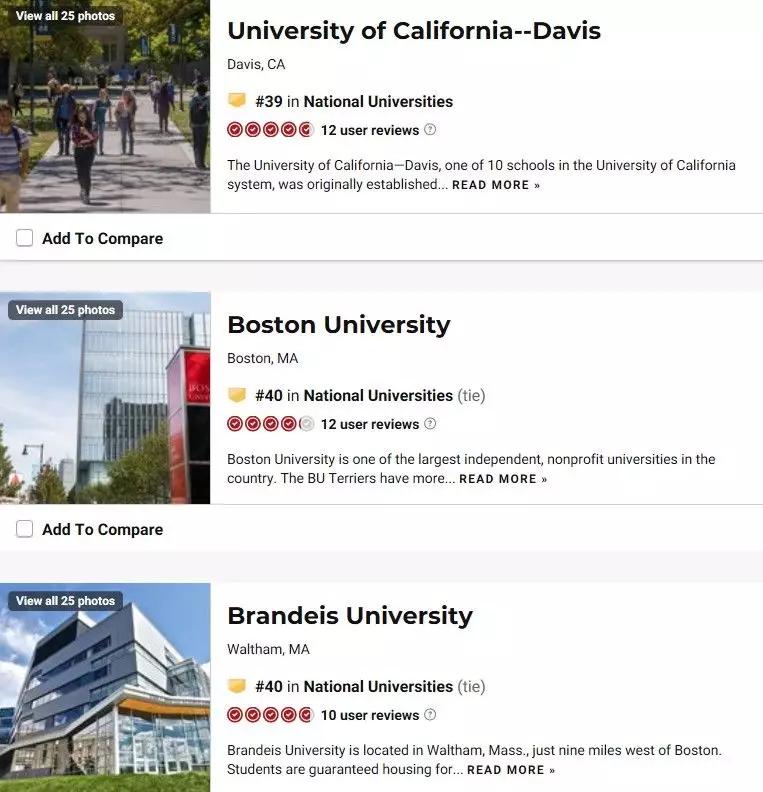The height and width of the screenshot is (792, 763).
Task: View all 25 photos of UC Davis
Action: pos(65,16)
